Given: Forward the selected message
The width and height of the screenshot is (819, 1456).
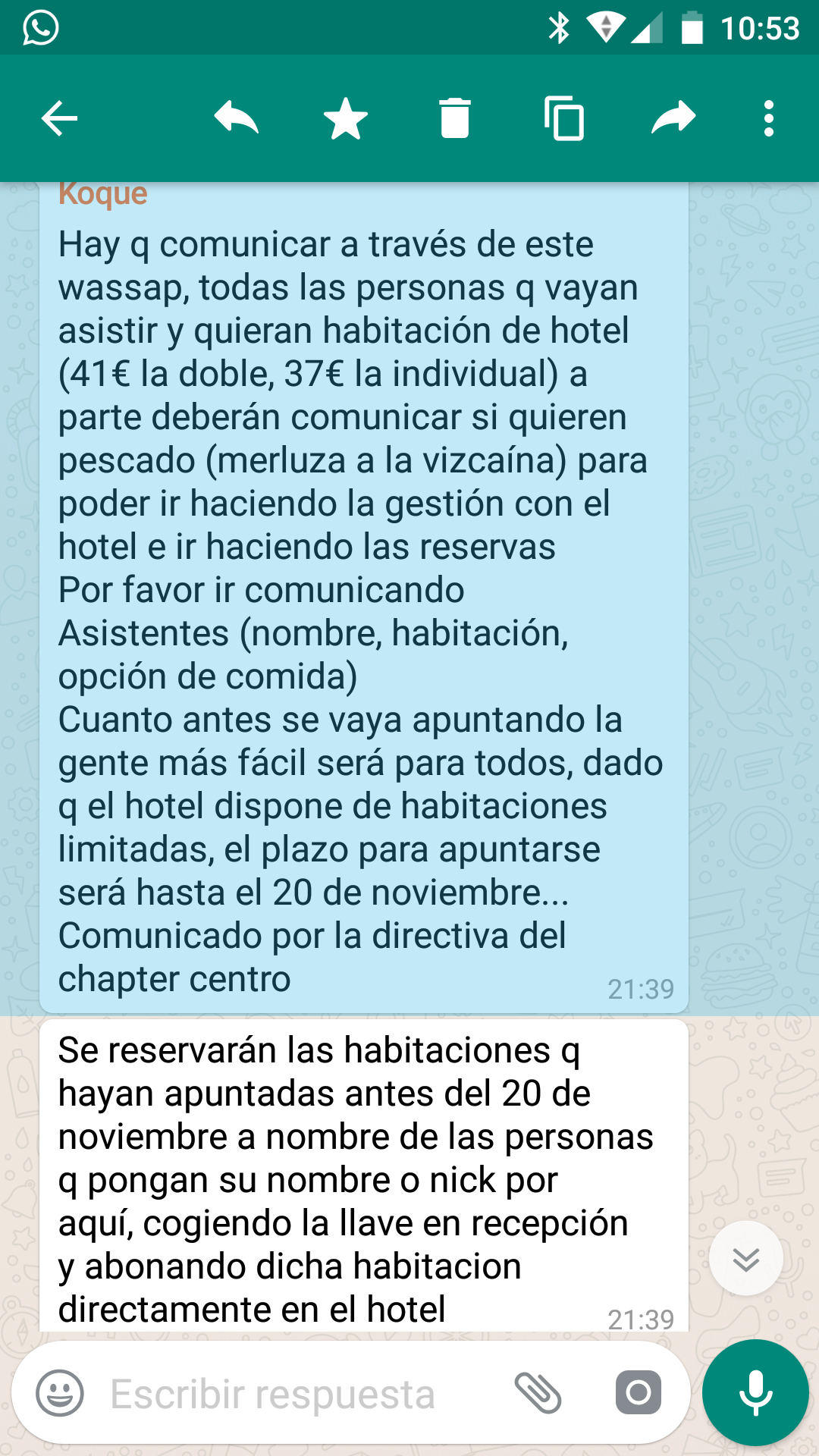Looking at the screenshot, I should (x=673, y=119).
